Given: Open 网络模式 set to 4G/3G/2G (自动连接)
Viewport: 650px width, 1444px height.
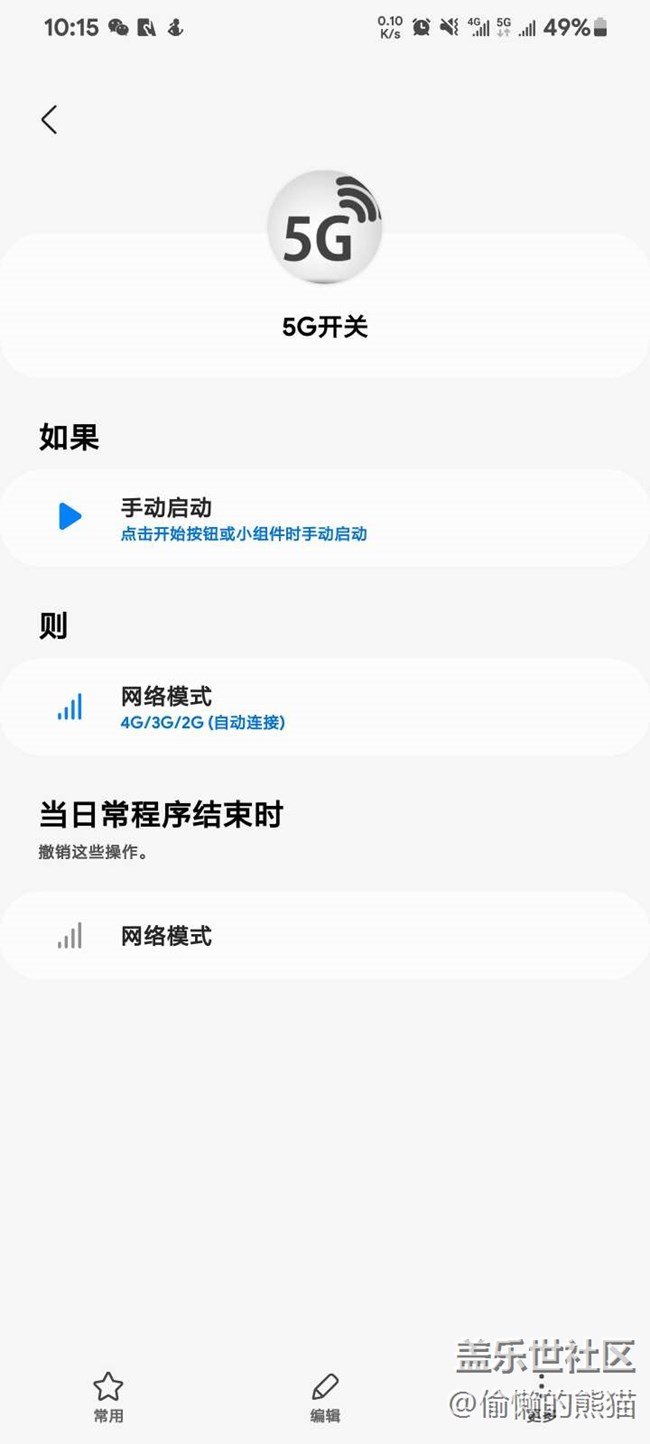Looking at the screenshot, I should coord(324,707).
